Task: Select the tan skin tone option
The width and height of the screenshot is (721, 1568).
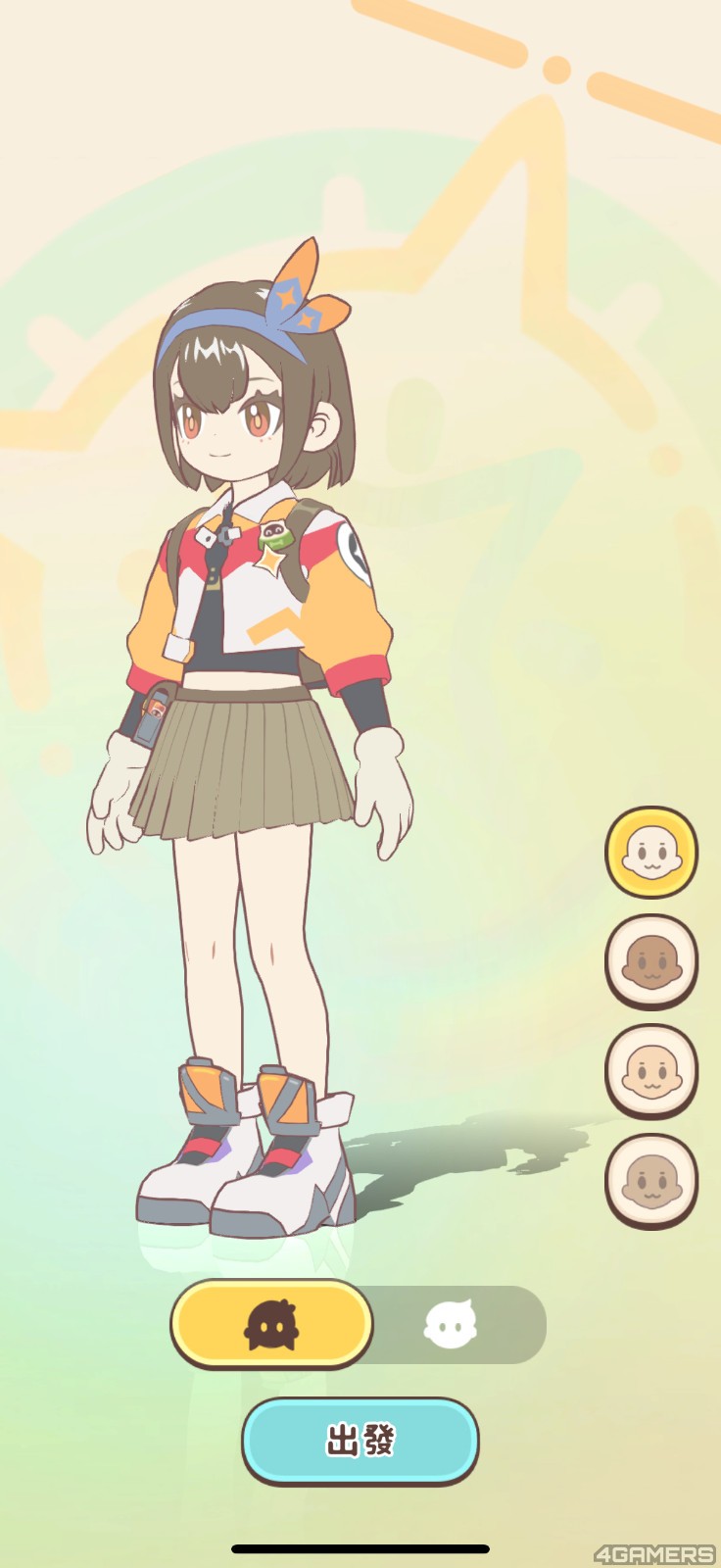Action: point(651,1180)
